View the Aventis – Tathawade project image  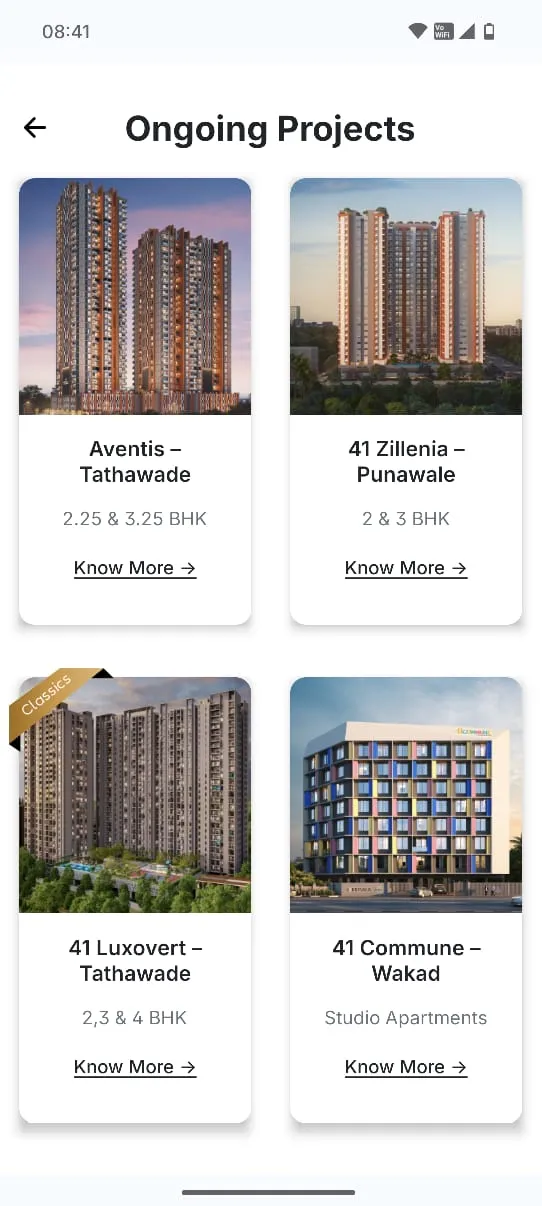[x=135, y=296]
